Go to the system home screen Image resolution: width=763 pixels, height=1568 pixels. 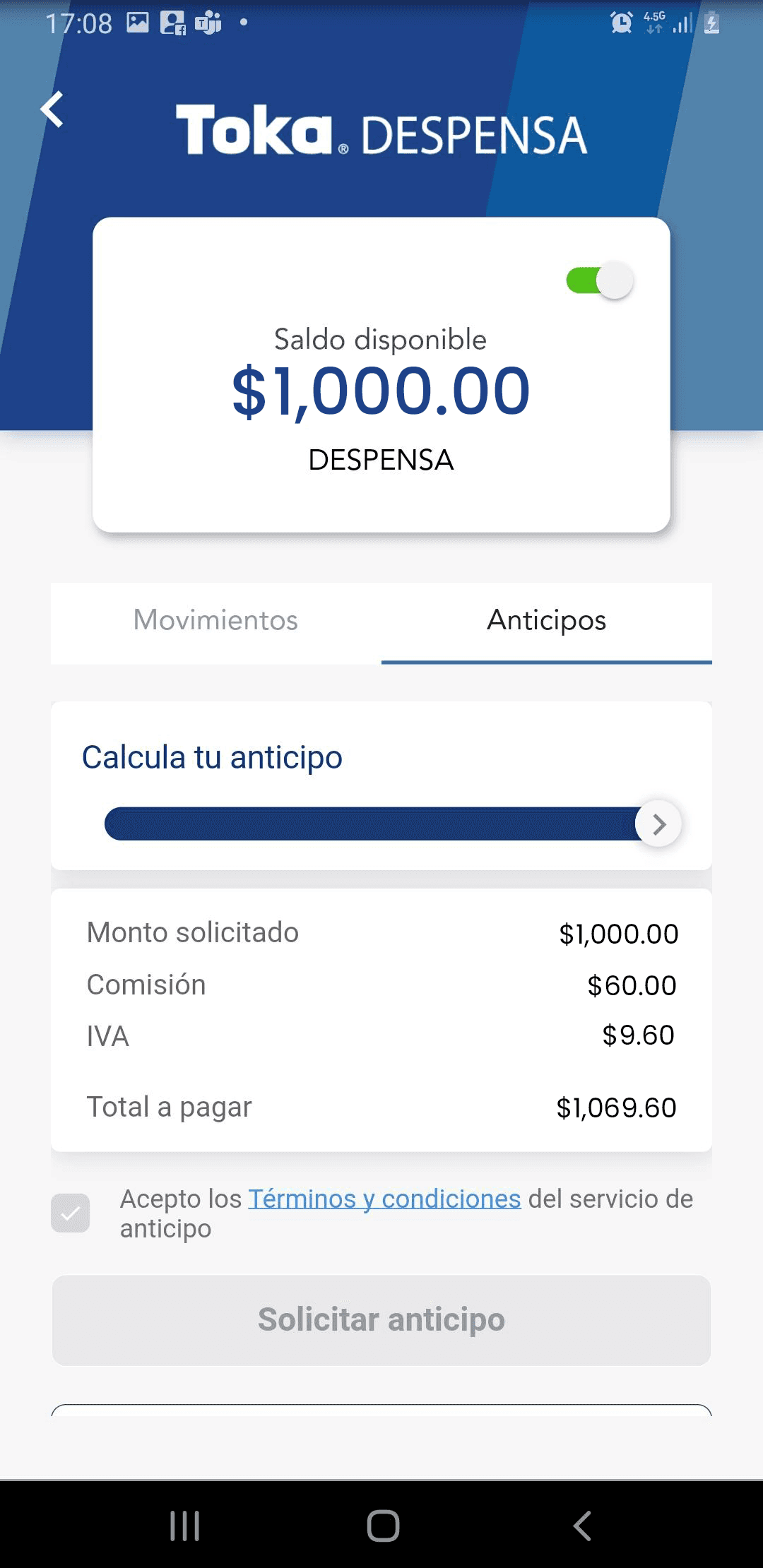pos(383,1526)
